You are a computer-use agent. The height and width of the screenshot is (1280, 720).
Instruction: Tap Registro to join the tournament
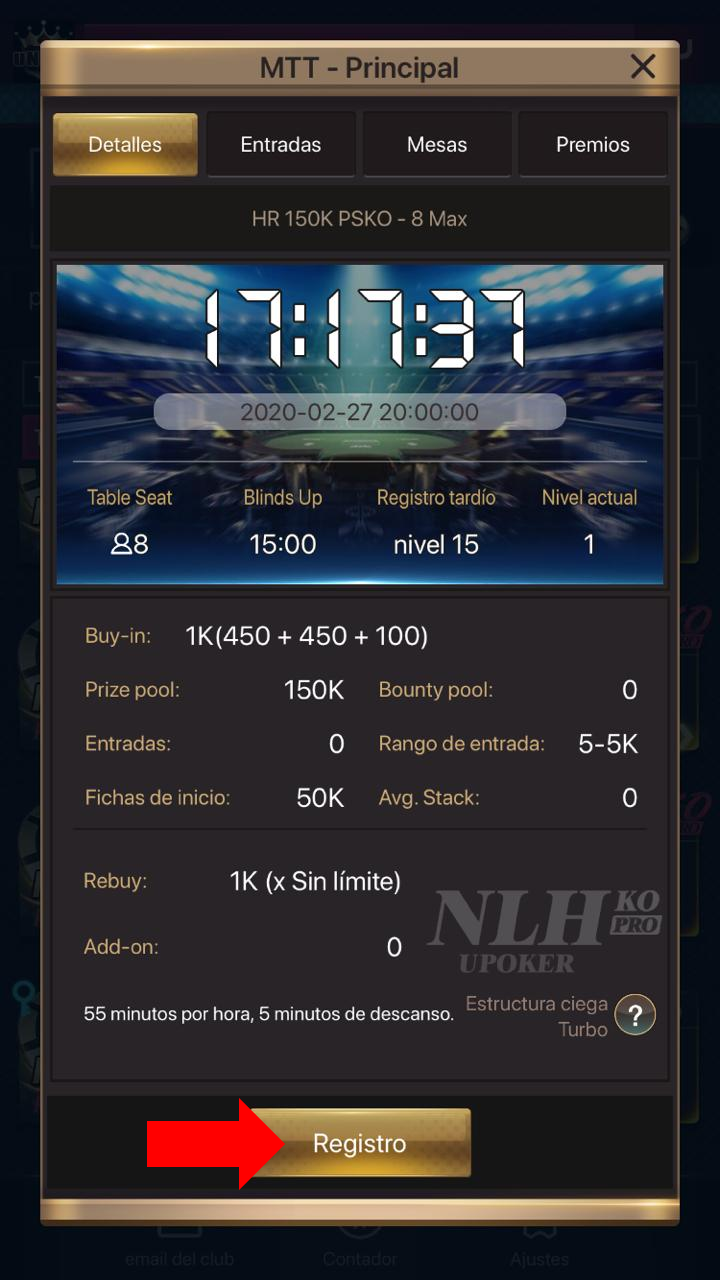(x=360, y=1143)
